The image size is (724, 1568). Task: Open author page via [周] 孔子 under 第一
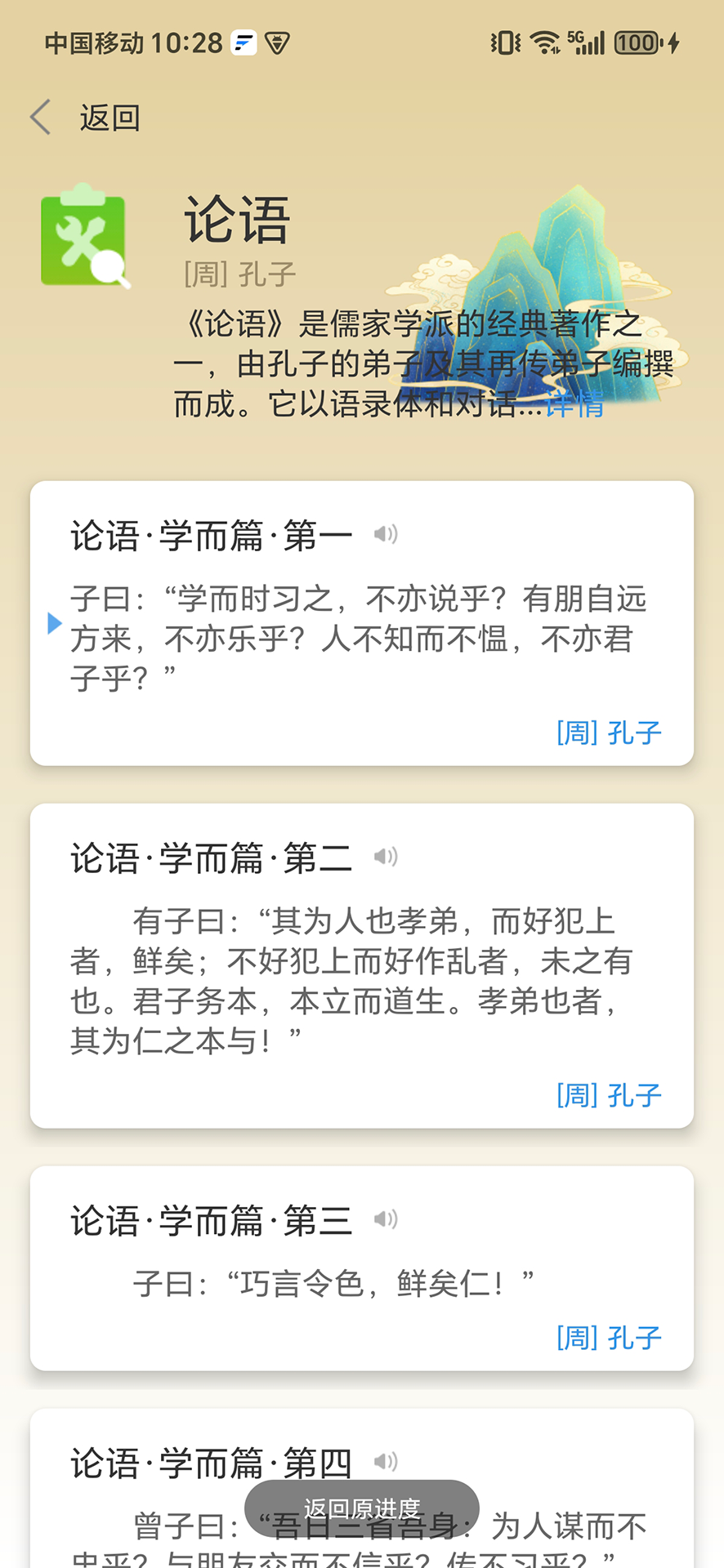[x=608, y=732]
